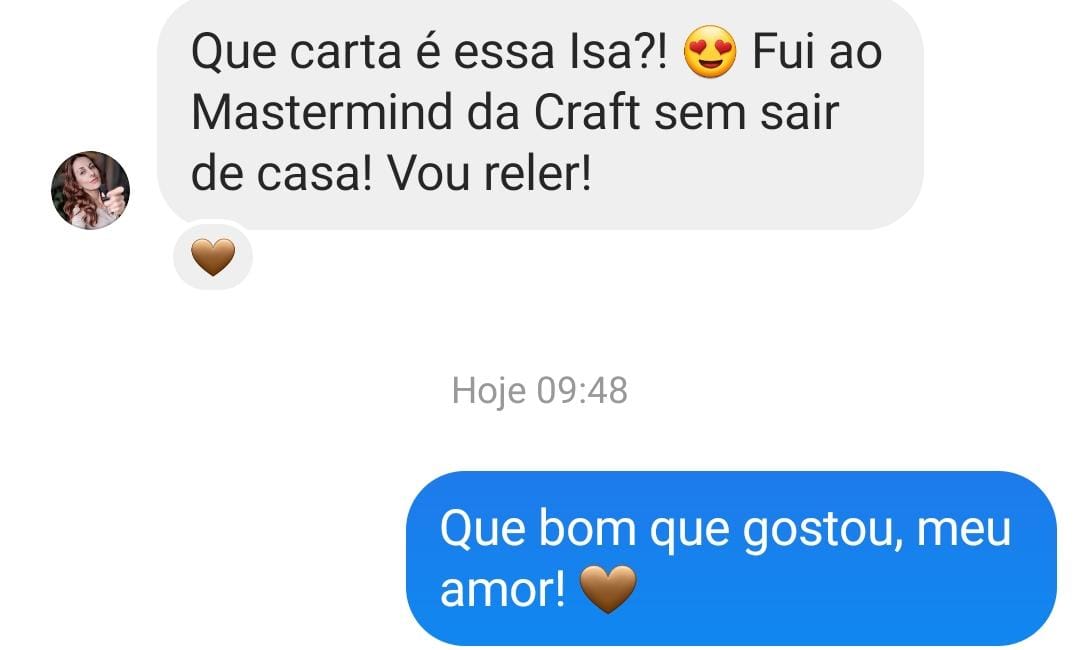Open the sender's profile picture

(x=90, y=190)
